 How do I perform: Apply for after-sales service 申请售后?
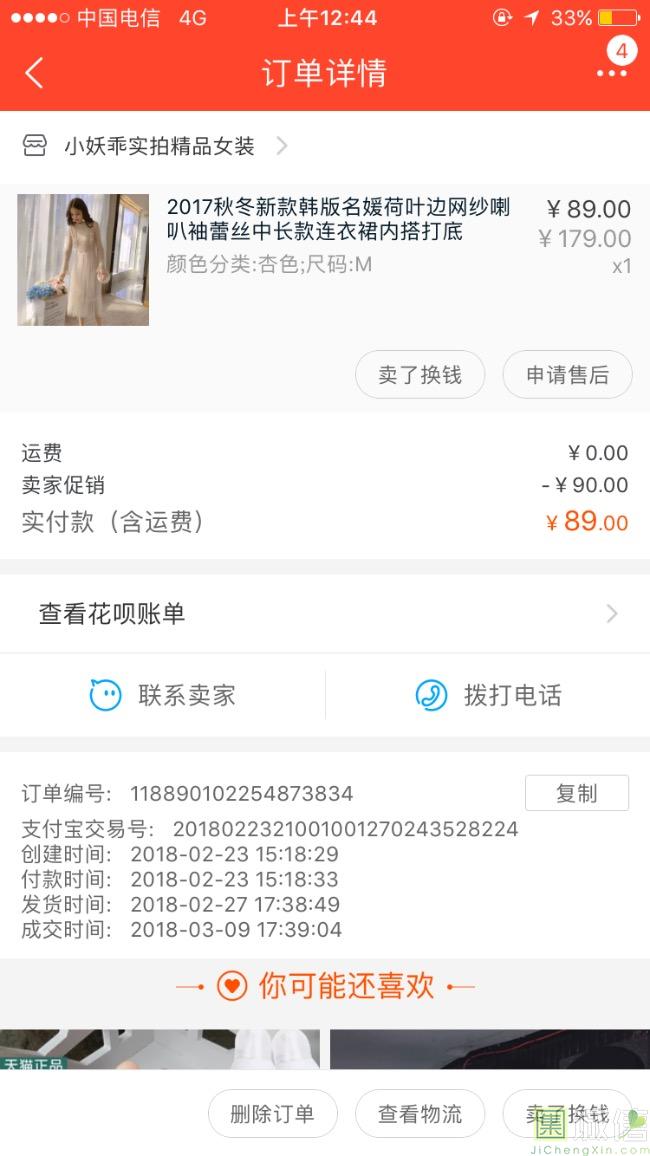567,375
